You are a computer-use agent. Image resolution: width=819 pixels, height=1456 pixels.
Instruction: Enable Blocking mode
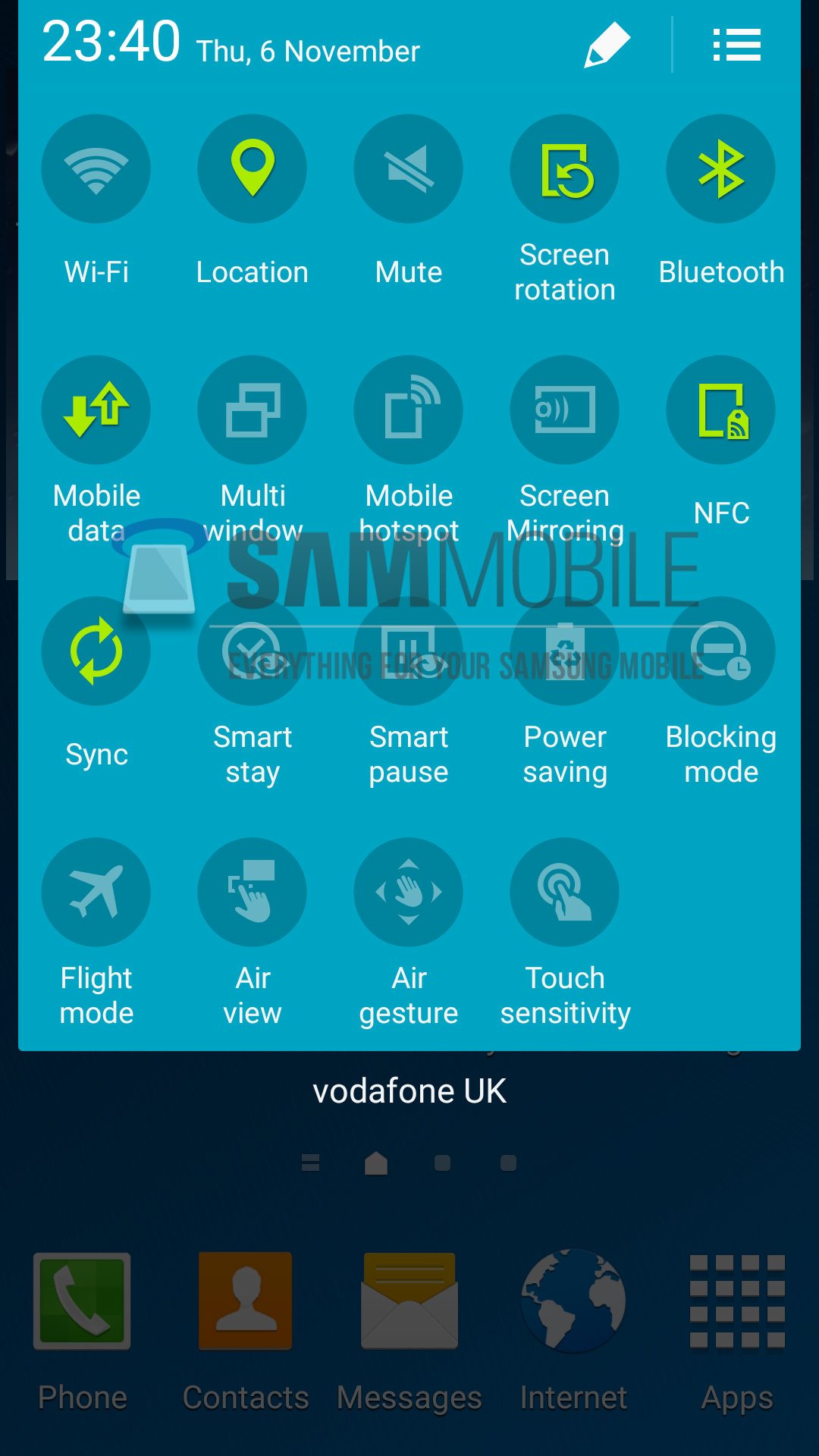[x=721, y=651]
